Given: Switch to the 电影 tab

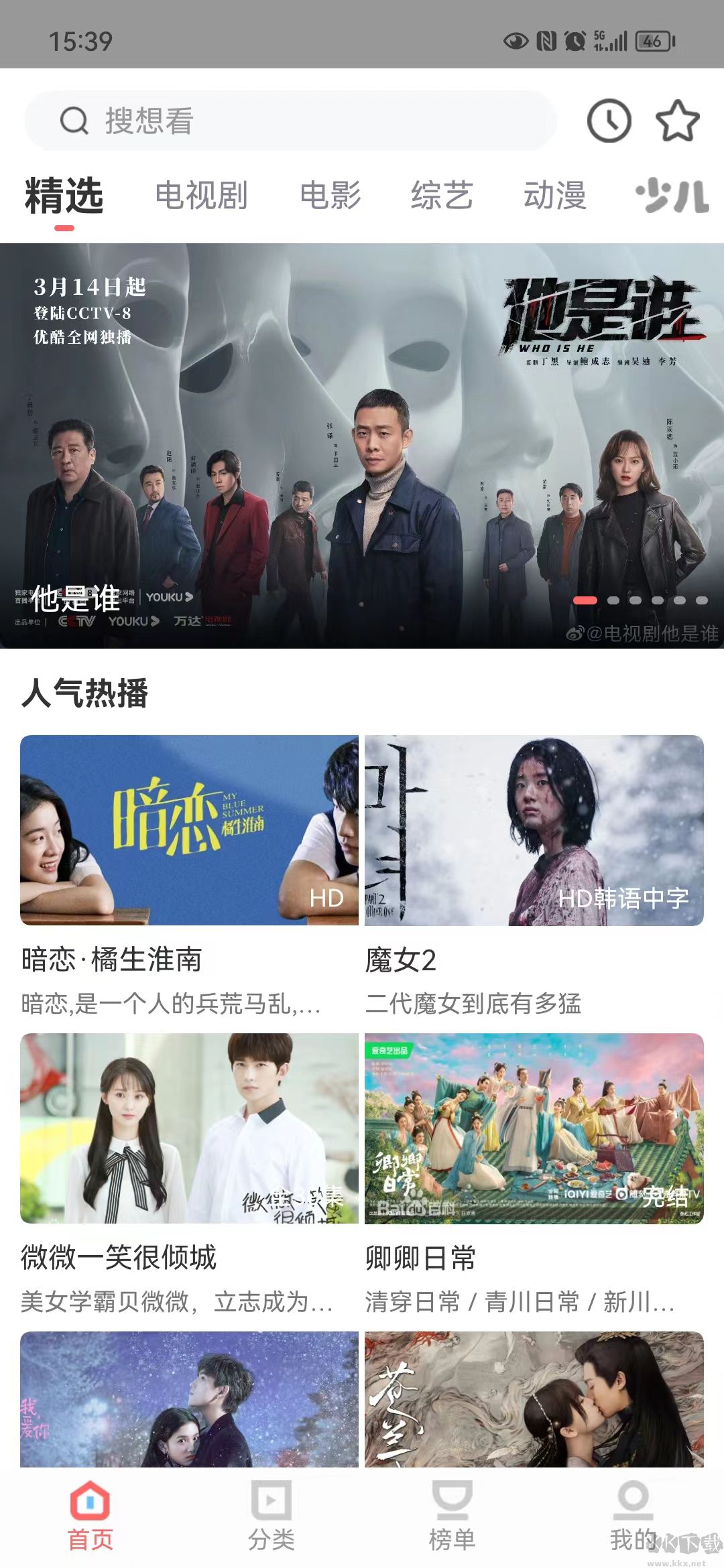Looking at the screenshot, I should click(x=330, y=196).
